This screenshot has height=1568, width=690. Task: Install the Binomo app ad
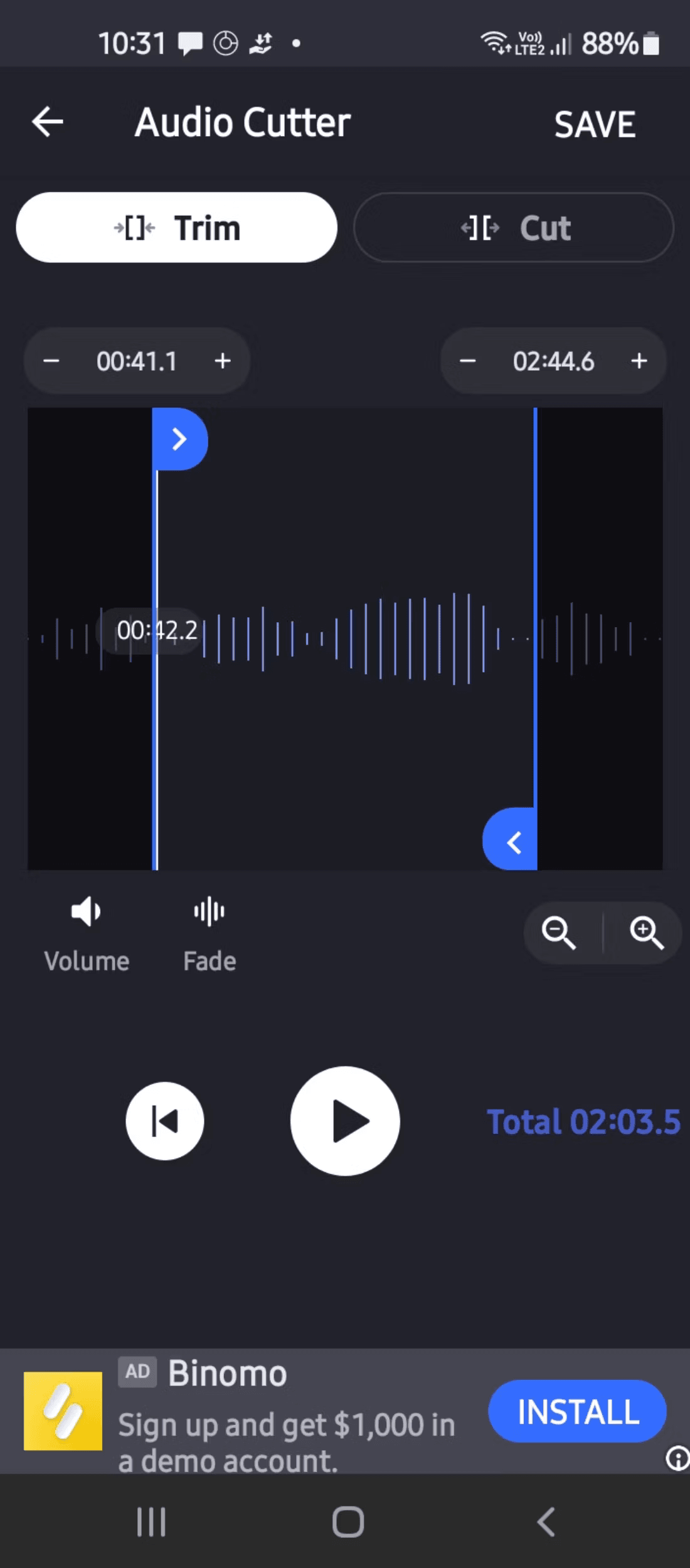click(577, 1411)
